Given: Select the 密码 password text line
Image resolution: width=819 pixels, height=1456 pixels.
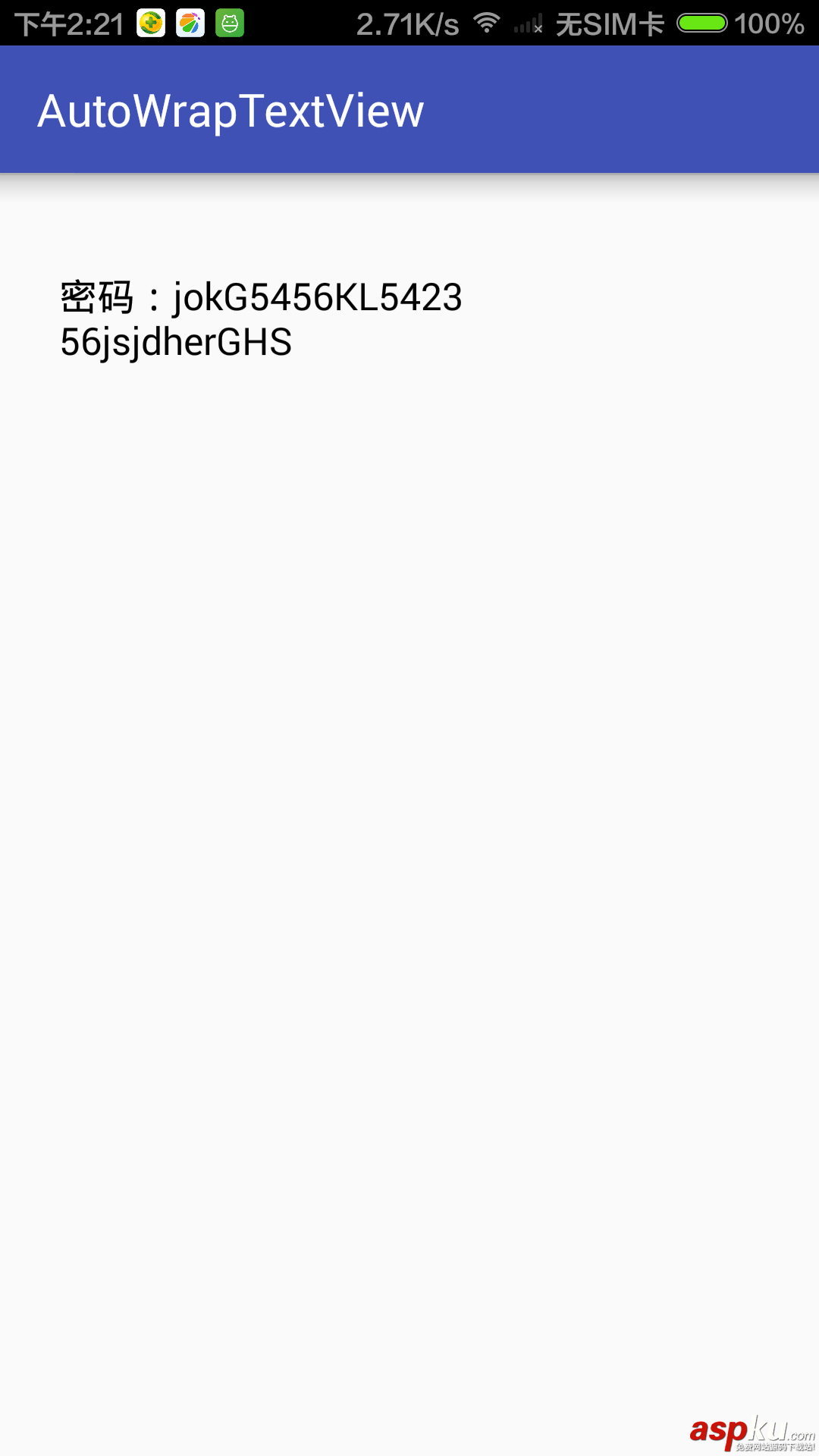Looking at the screenshot, I should pos(262,298).
